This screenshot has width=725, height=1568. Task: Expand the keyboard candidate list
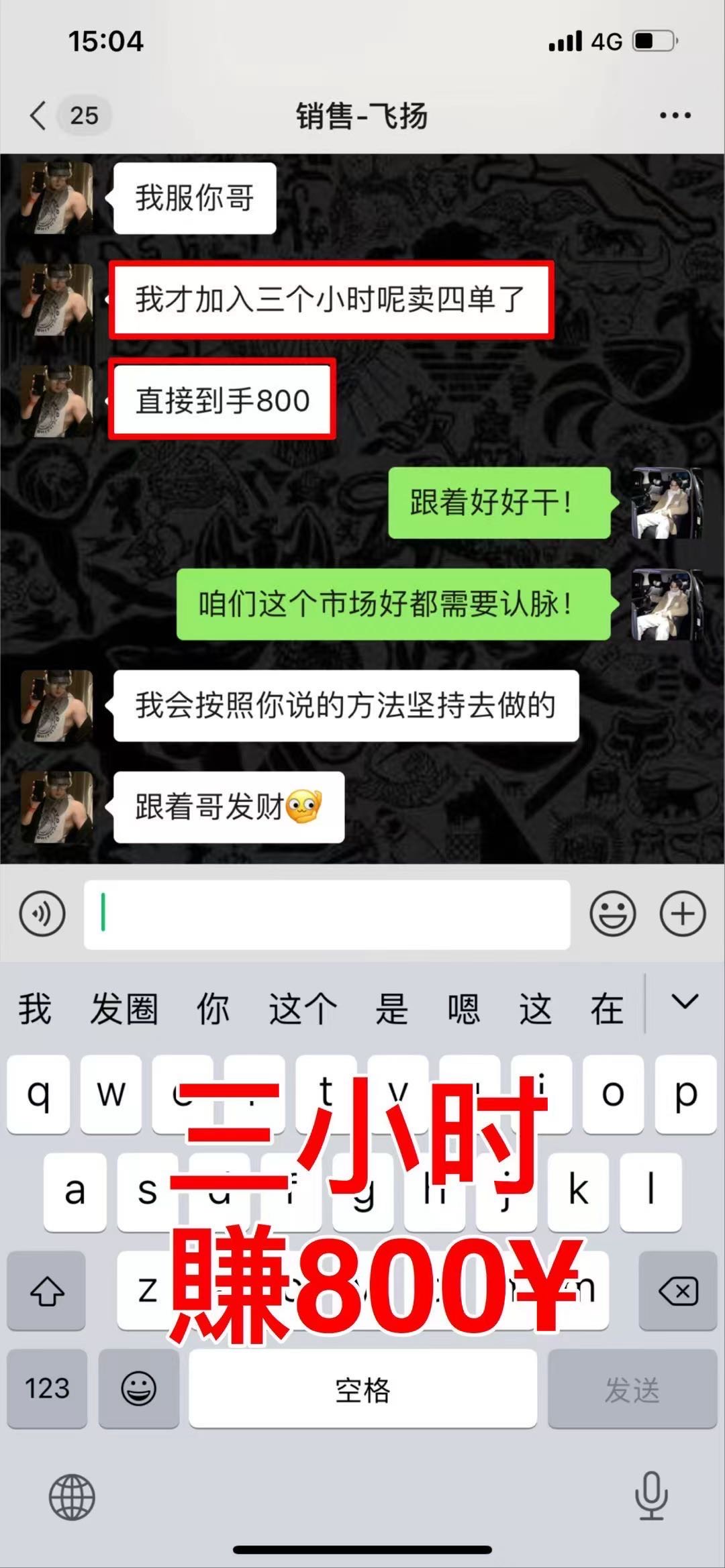coord(685,1002)
